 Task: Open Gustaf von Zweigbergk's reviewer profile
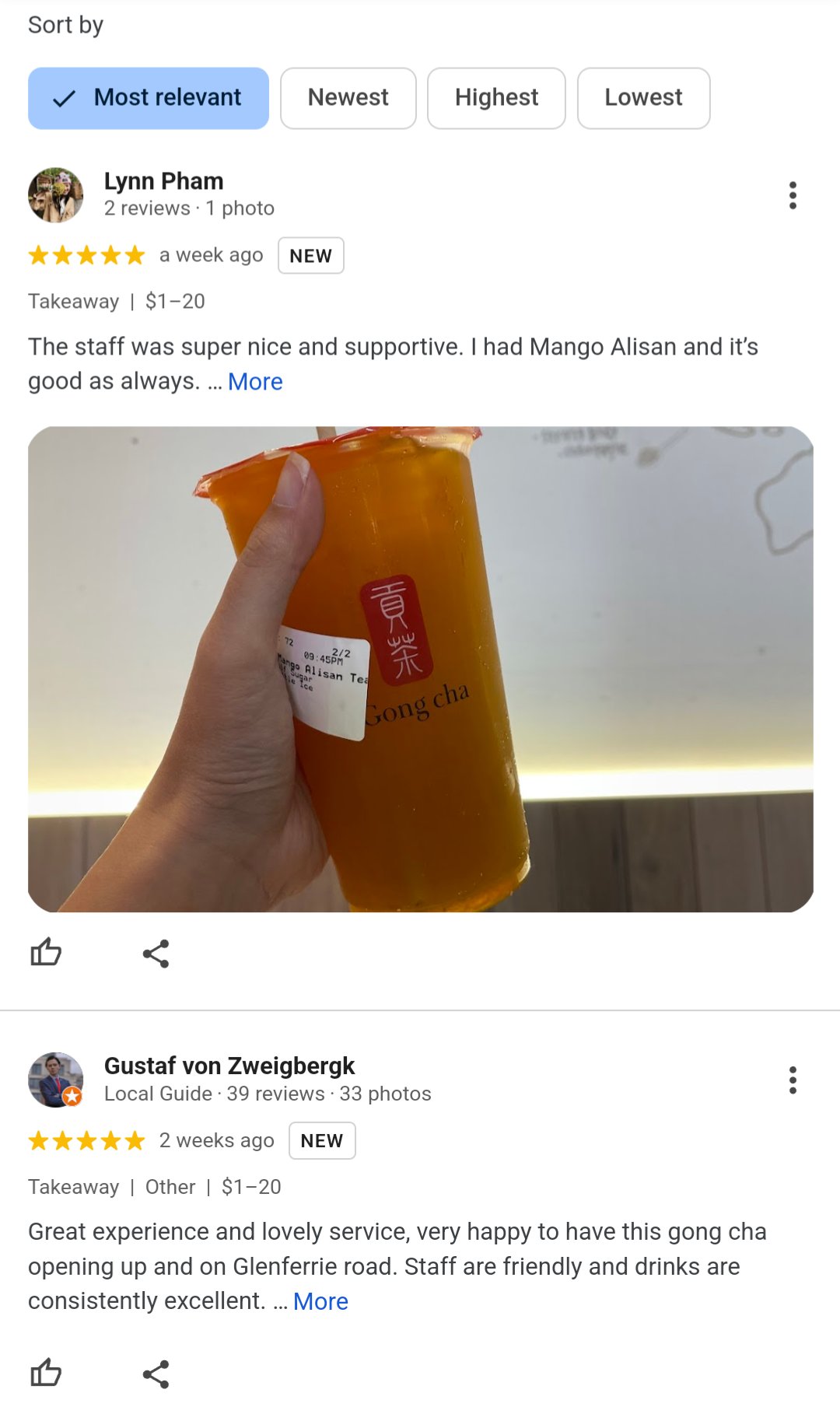point(229,1066)
